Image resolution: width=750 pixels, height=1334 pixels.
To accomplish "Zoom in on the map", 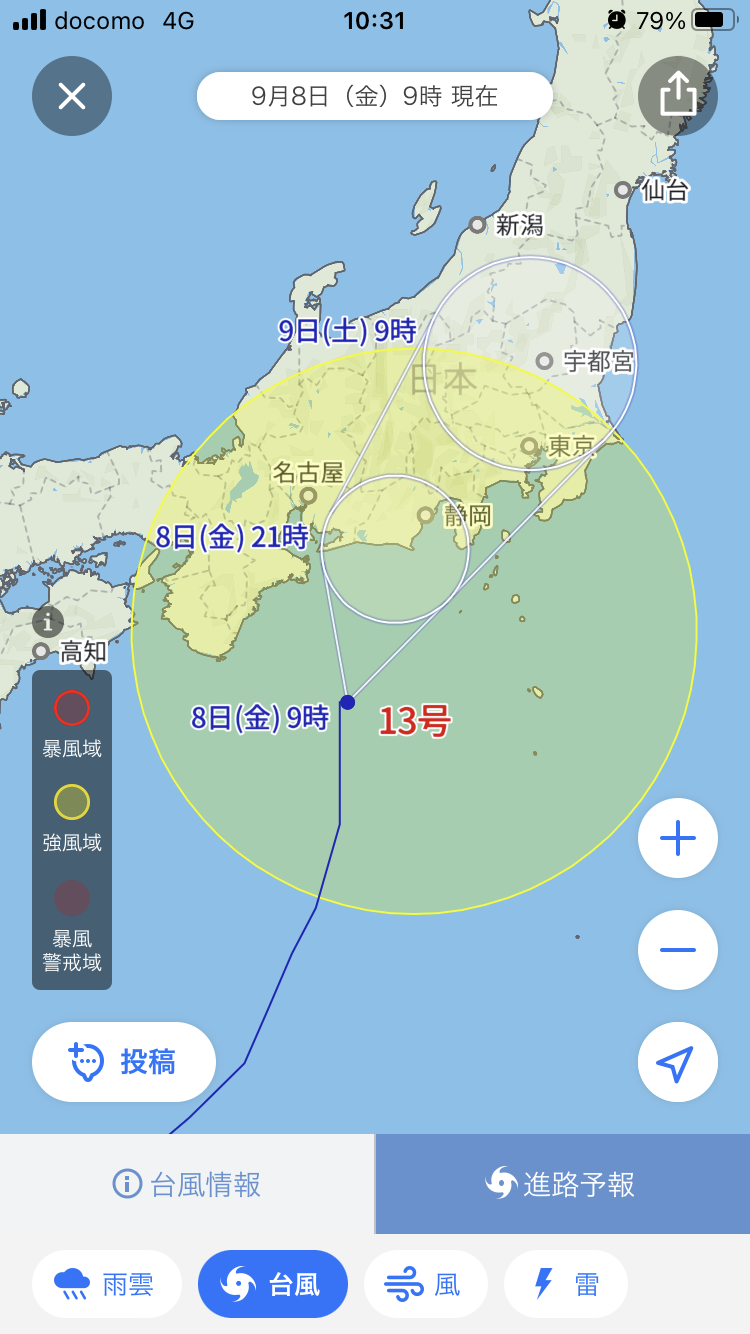I will pos(677,838).
